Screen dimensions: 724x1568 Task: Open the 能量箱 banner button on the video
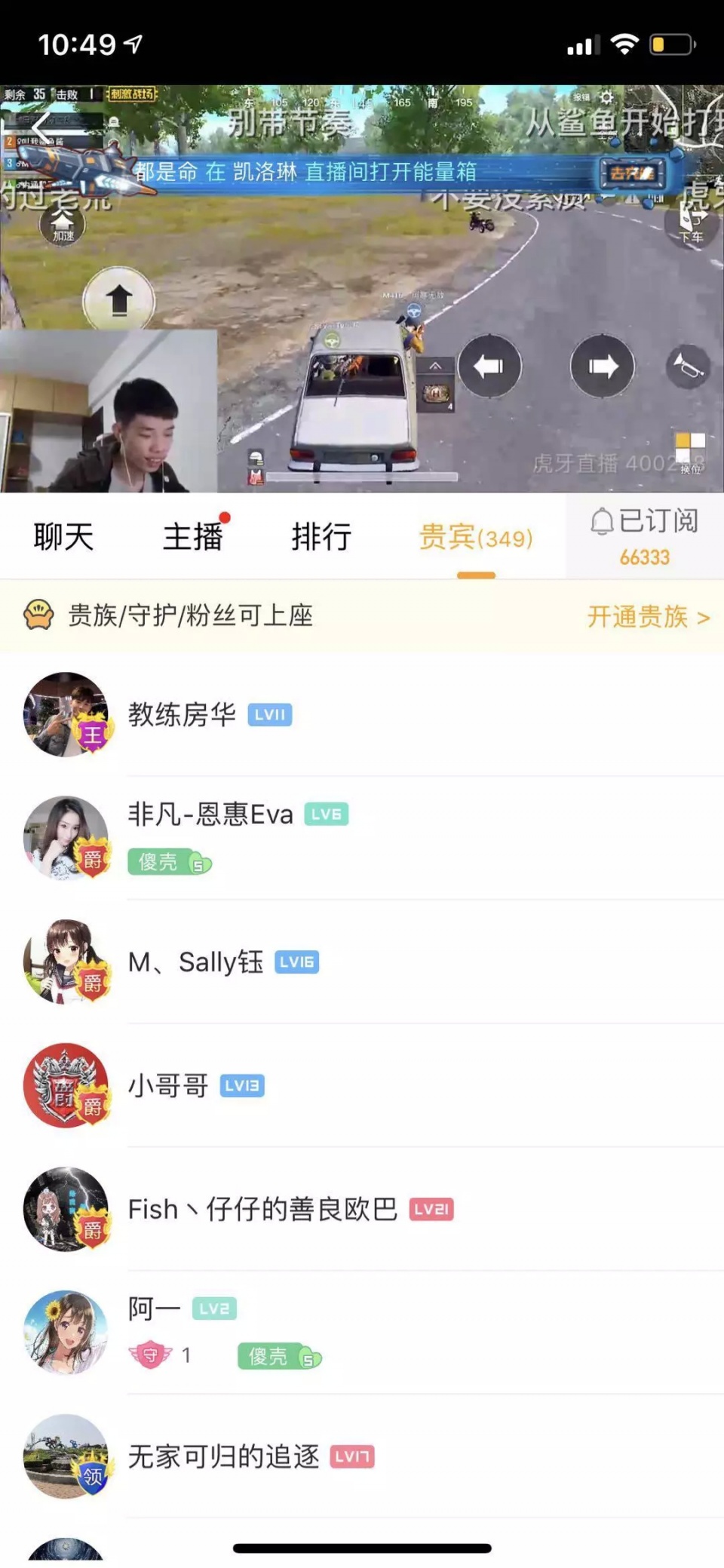[633, 173]
